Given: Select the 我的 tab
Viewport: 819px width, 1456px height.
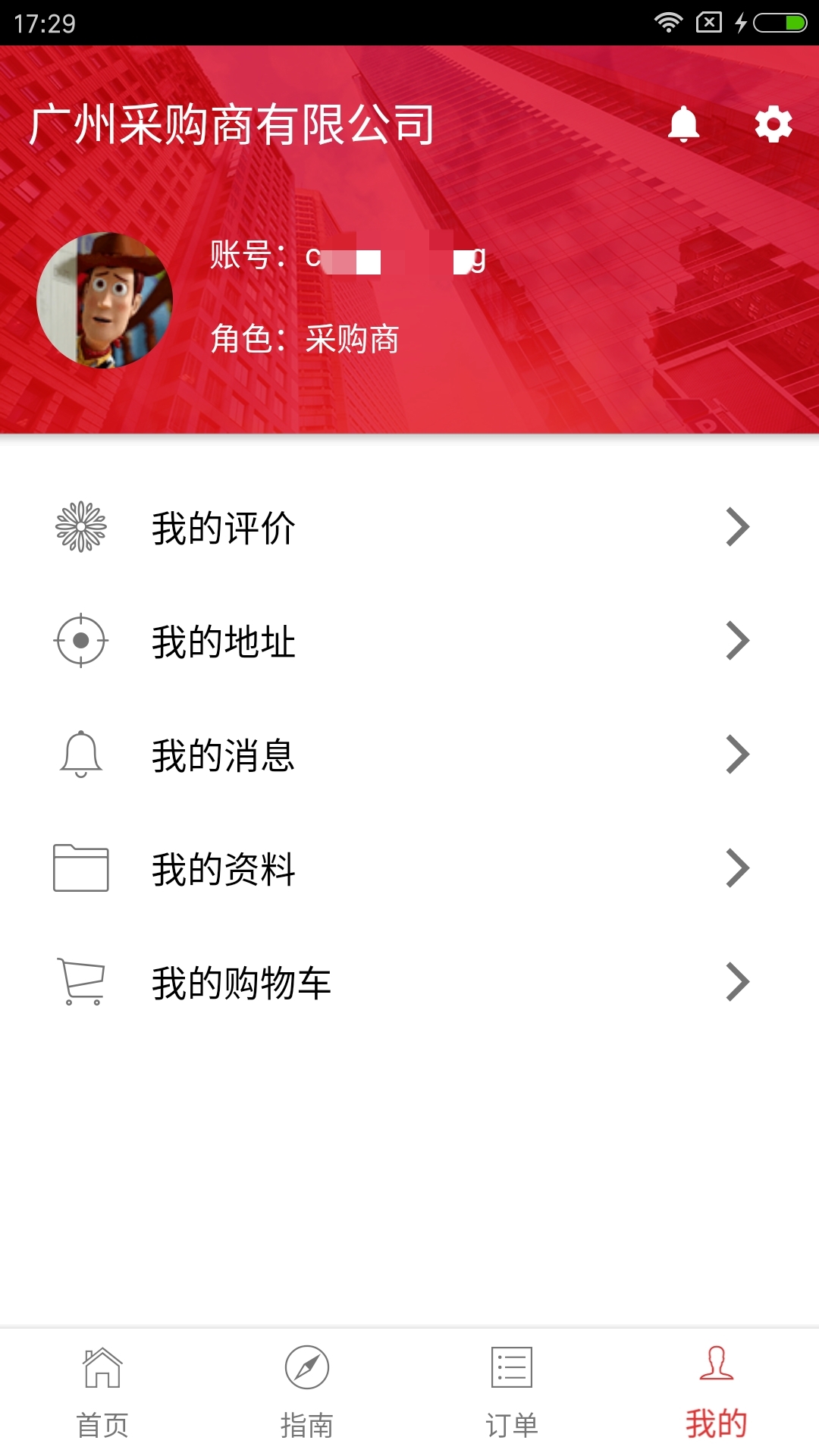Looking at the screenshot, I should pos(717,1392).
